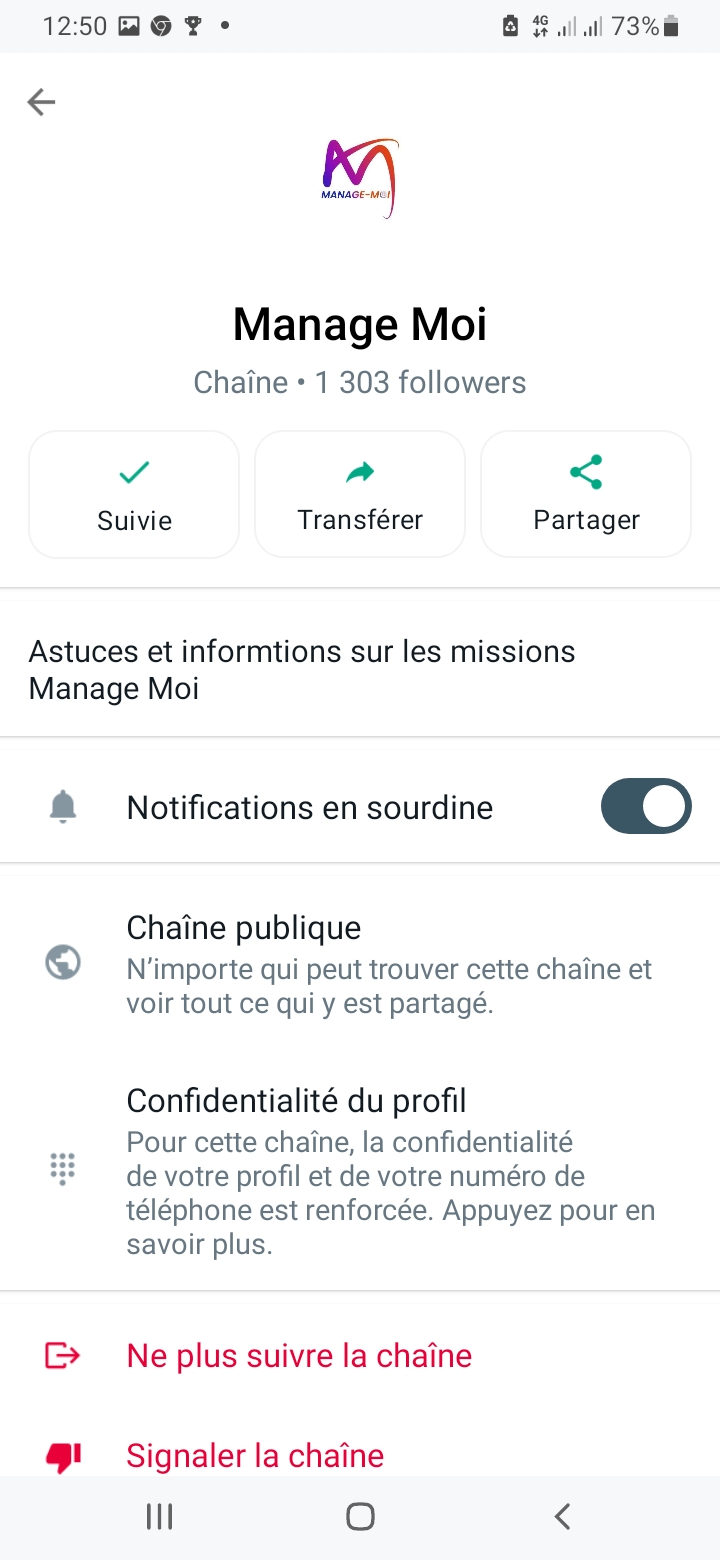Select Ne plus suivre la chaîne
Screen dimensions: 720x1560
(298, 1356)
